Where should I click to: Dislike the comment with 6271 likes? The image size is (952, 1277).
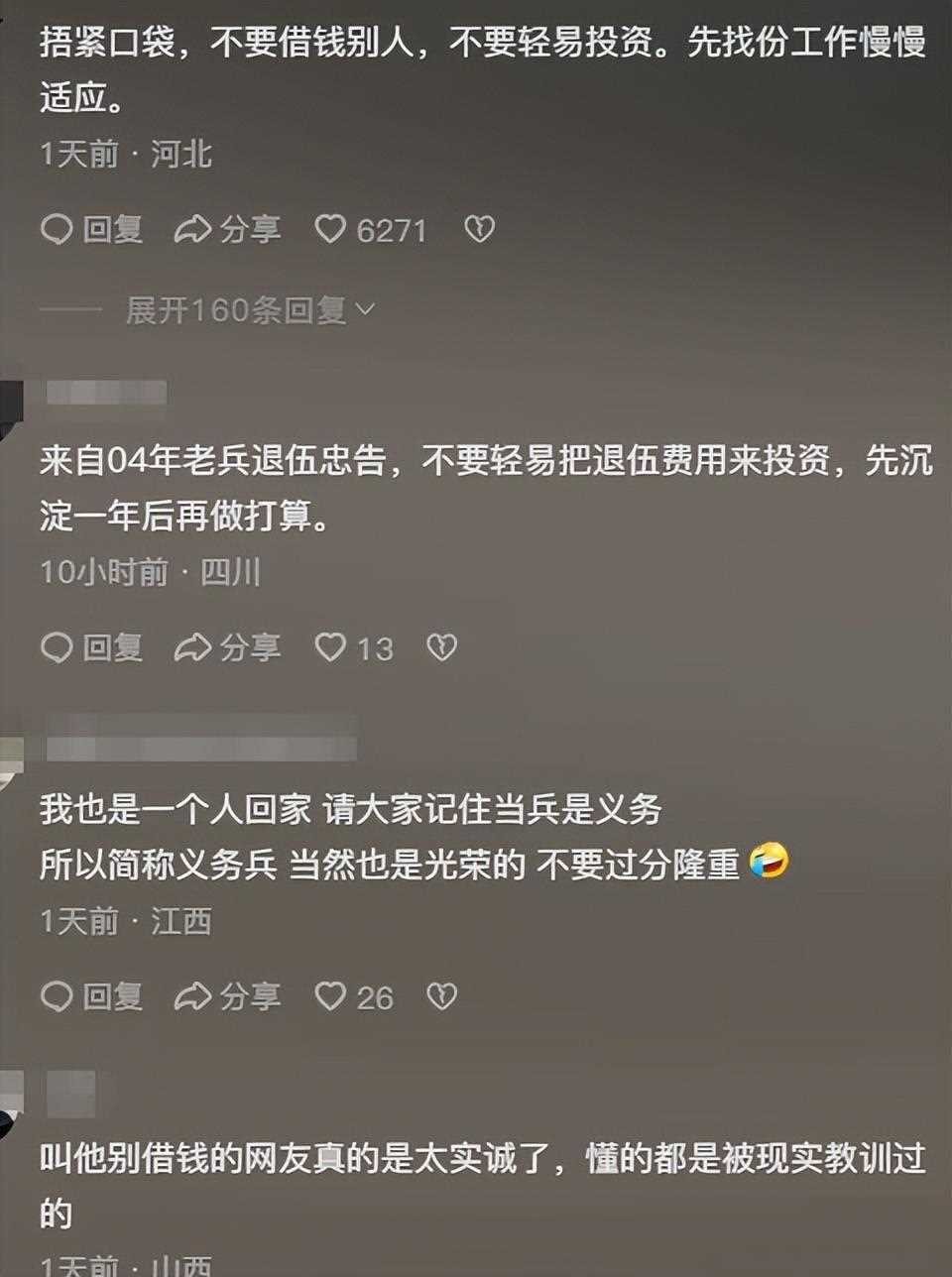click(x=479, y=230)
